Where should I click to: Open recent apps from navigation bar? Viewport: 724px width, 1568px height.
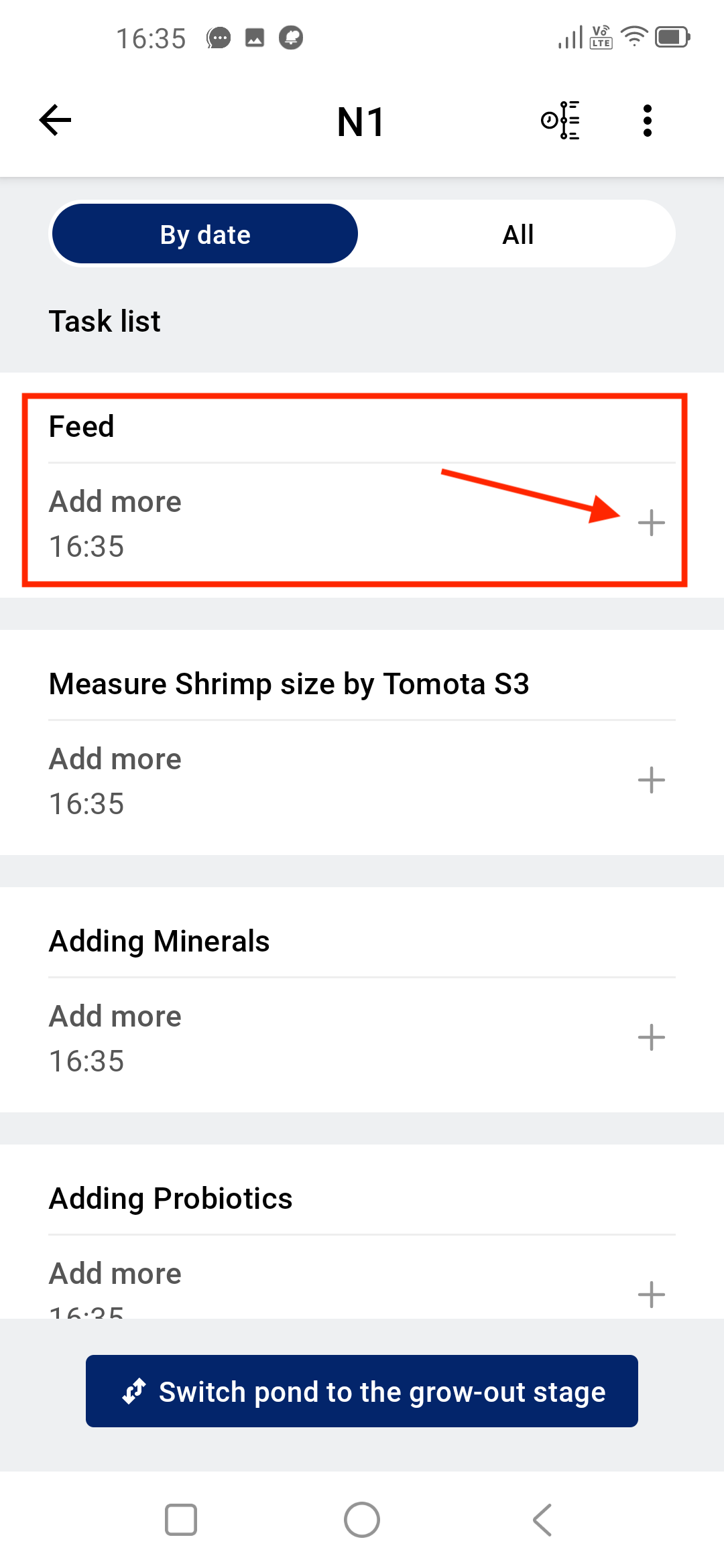[181, 1520]
